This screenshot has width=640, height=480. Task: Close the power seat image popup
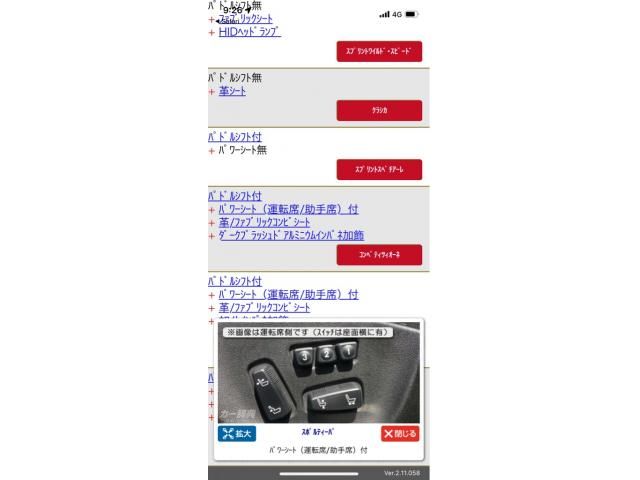pyautogui.click(x=400, y=433)
